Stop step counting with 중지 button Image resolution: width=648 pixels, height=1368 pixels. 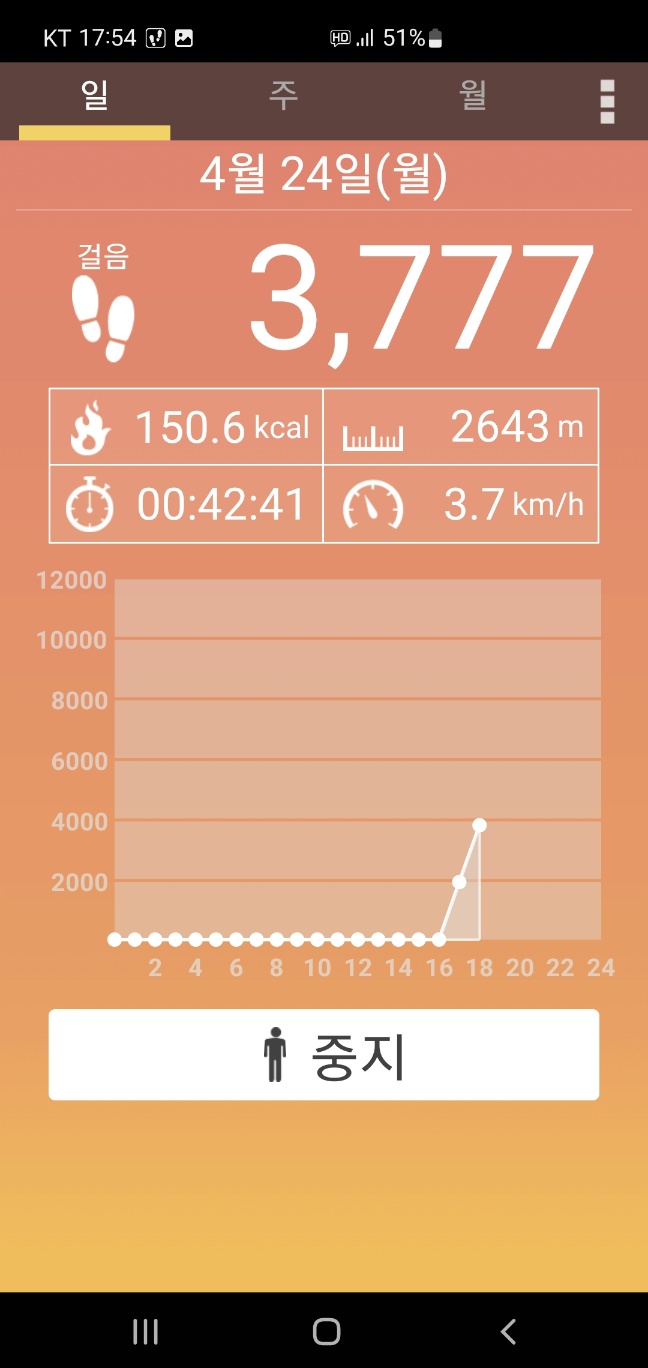[324, 1055]
